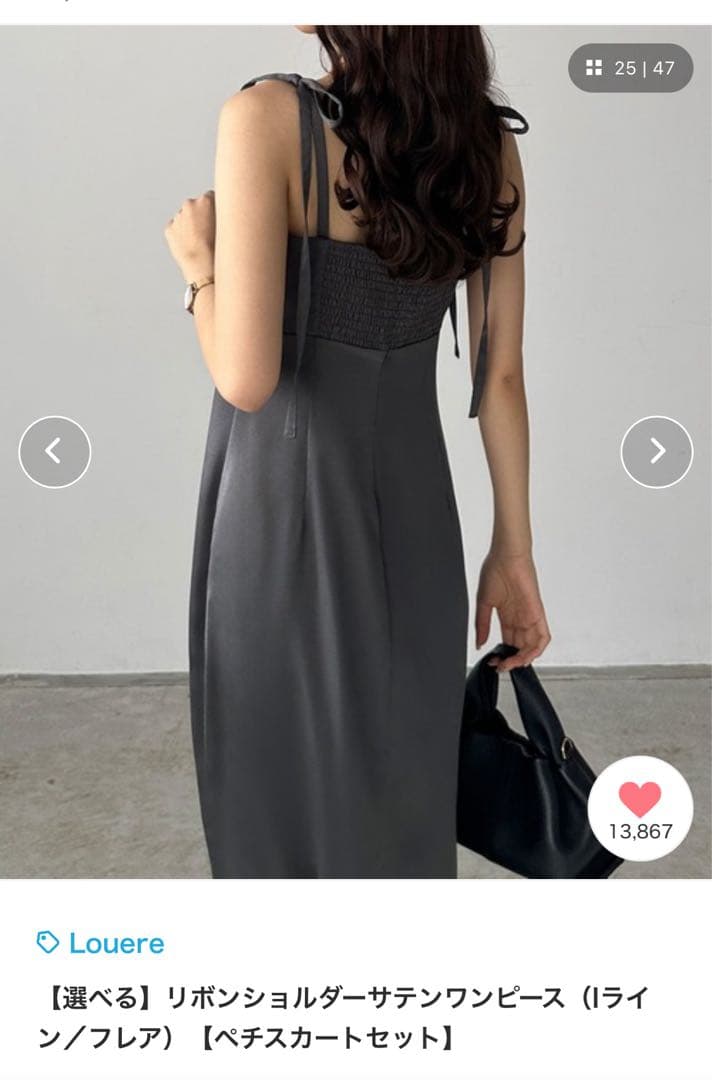Open the Louere brand link
This screenshot has width=712, height=1080.
point(101,943)
